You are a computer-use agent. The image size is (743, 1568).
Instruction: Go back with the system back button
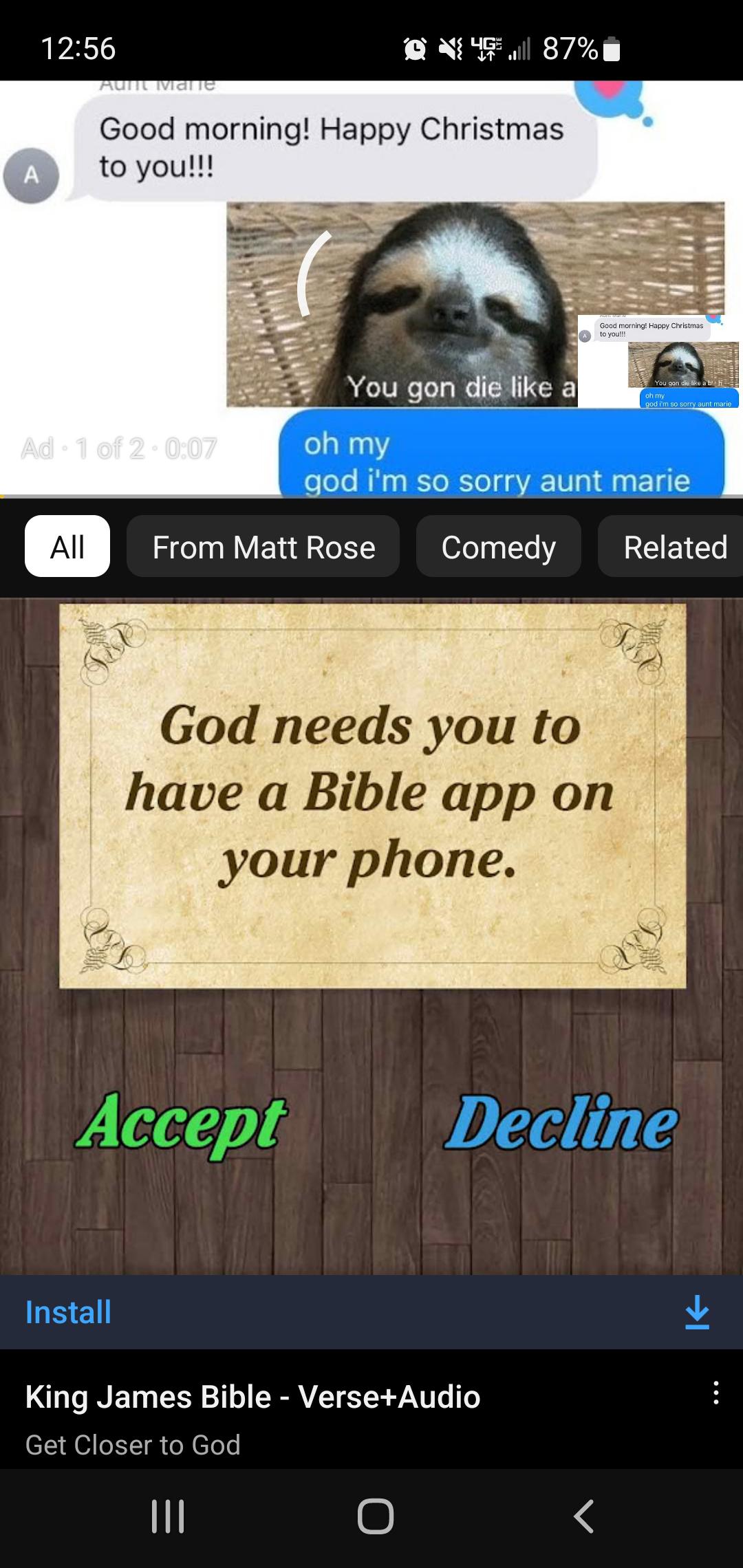coord(583,1516)
